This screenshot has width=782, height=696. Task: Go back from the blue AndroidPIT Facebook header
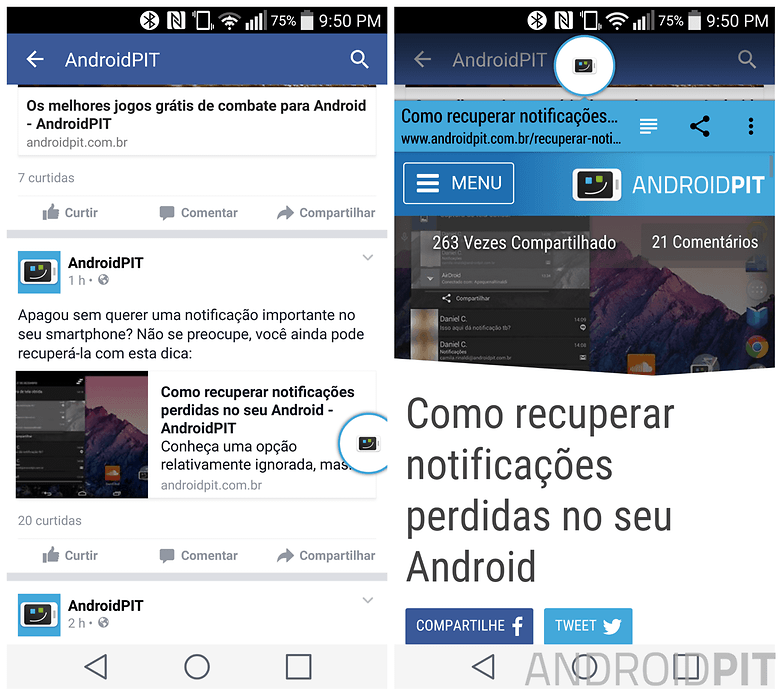tap(35, 60)
